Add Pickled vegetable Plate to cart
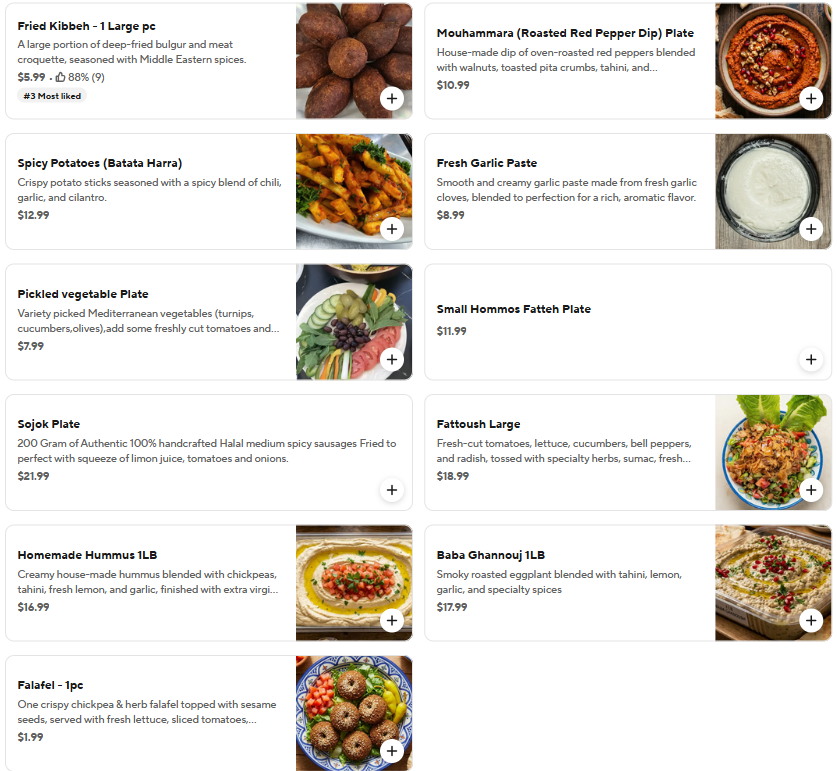 (392, 359)
